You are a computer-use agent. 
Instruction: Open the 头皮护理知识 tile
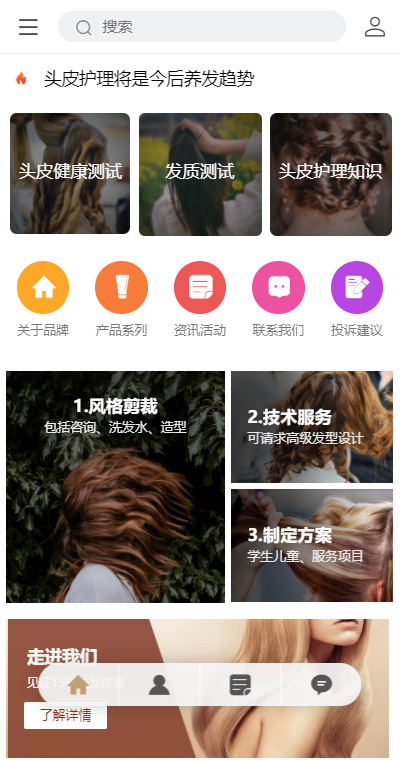[x=331, y=174]
